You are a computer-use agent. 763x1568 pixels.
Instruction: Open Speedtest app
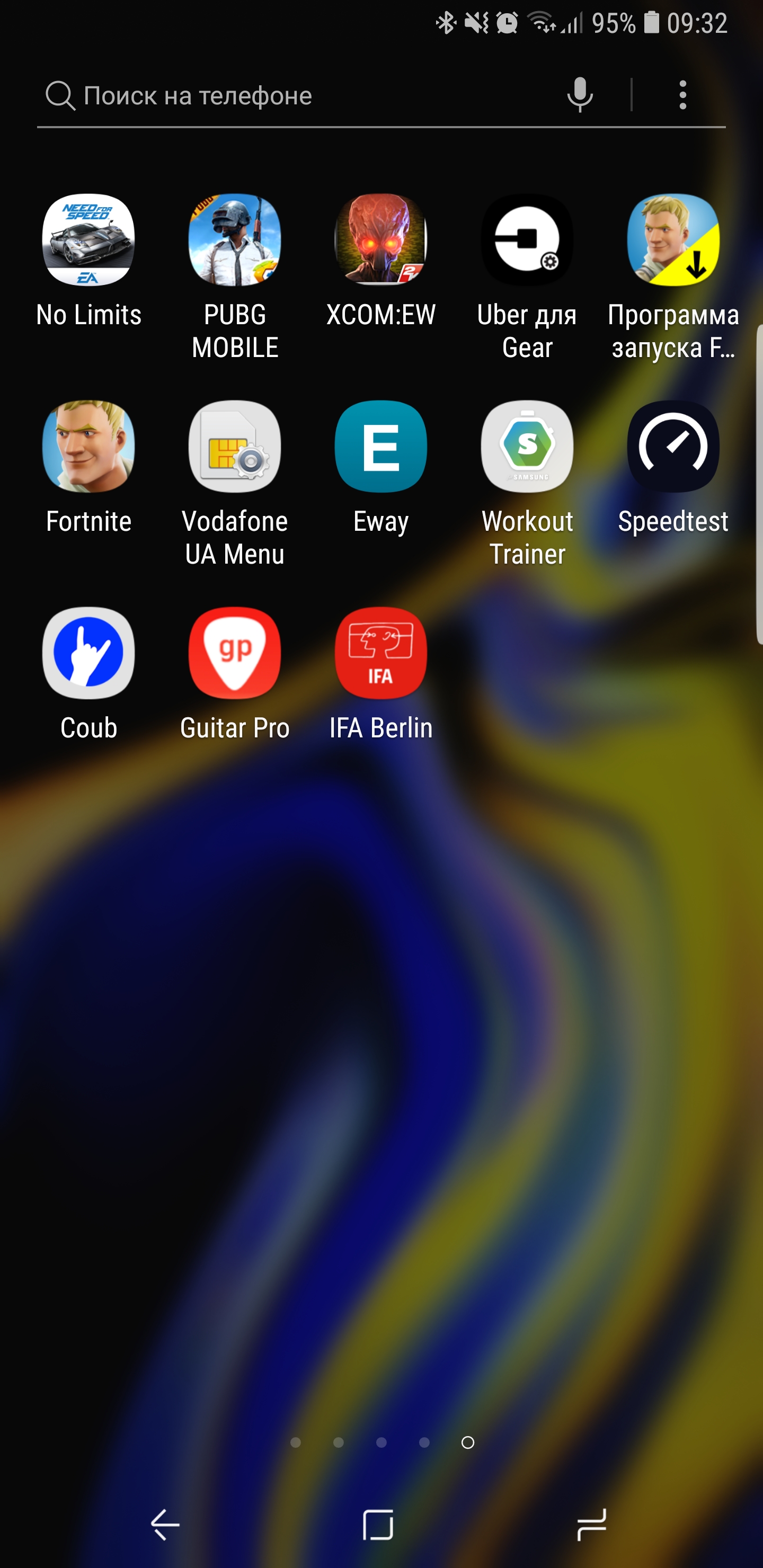[673, 446]
